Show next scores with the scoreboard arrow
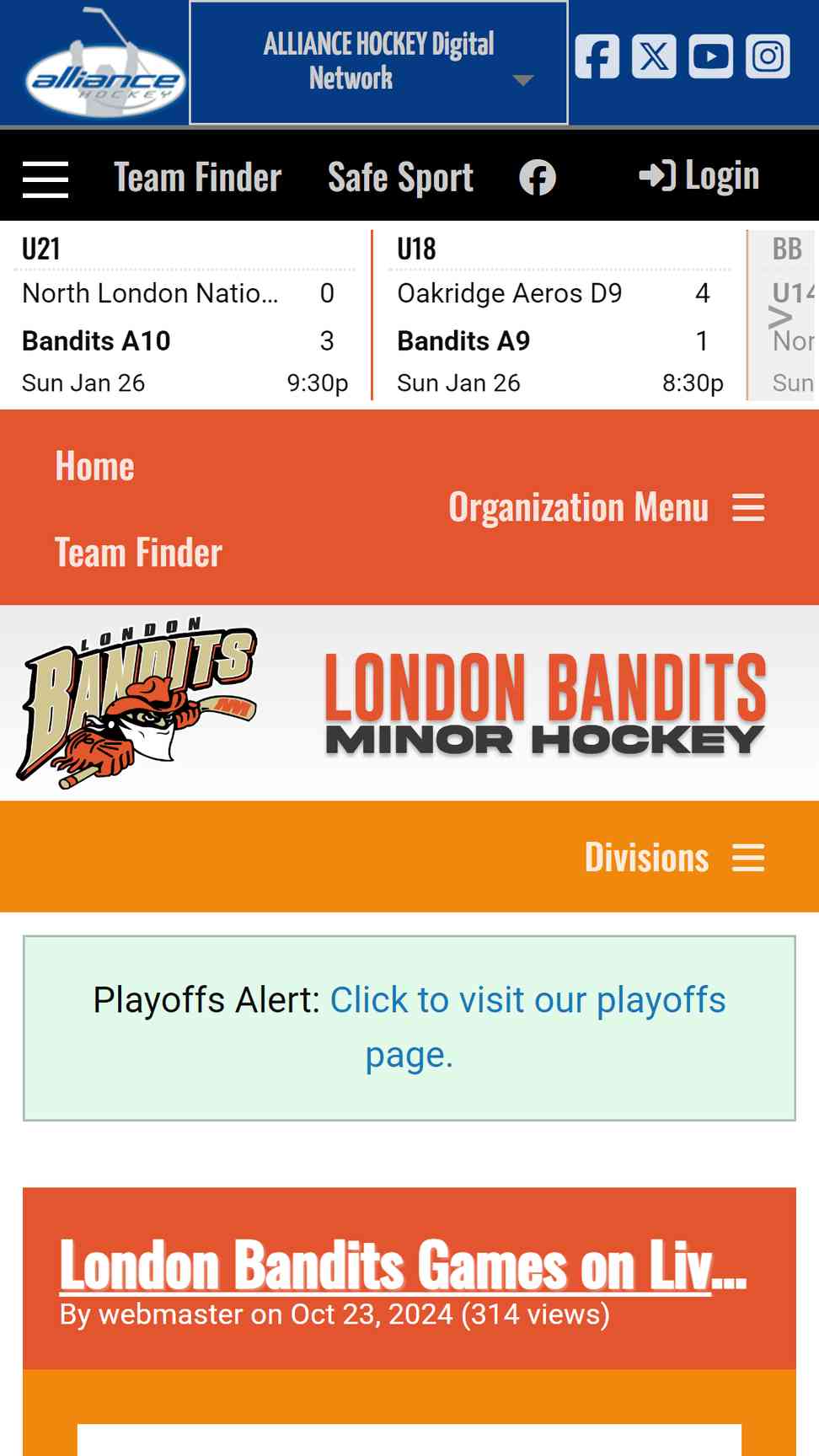The height and width of the screenshot is (1456, 819). pos(780,317)
